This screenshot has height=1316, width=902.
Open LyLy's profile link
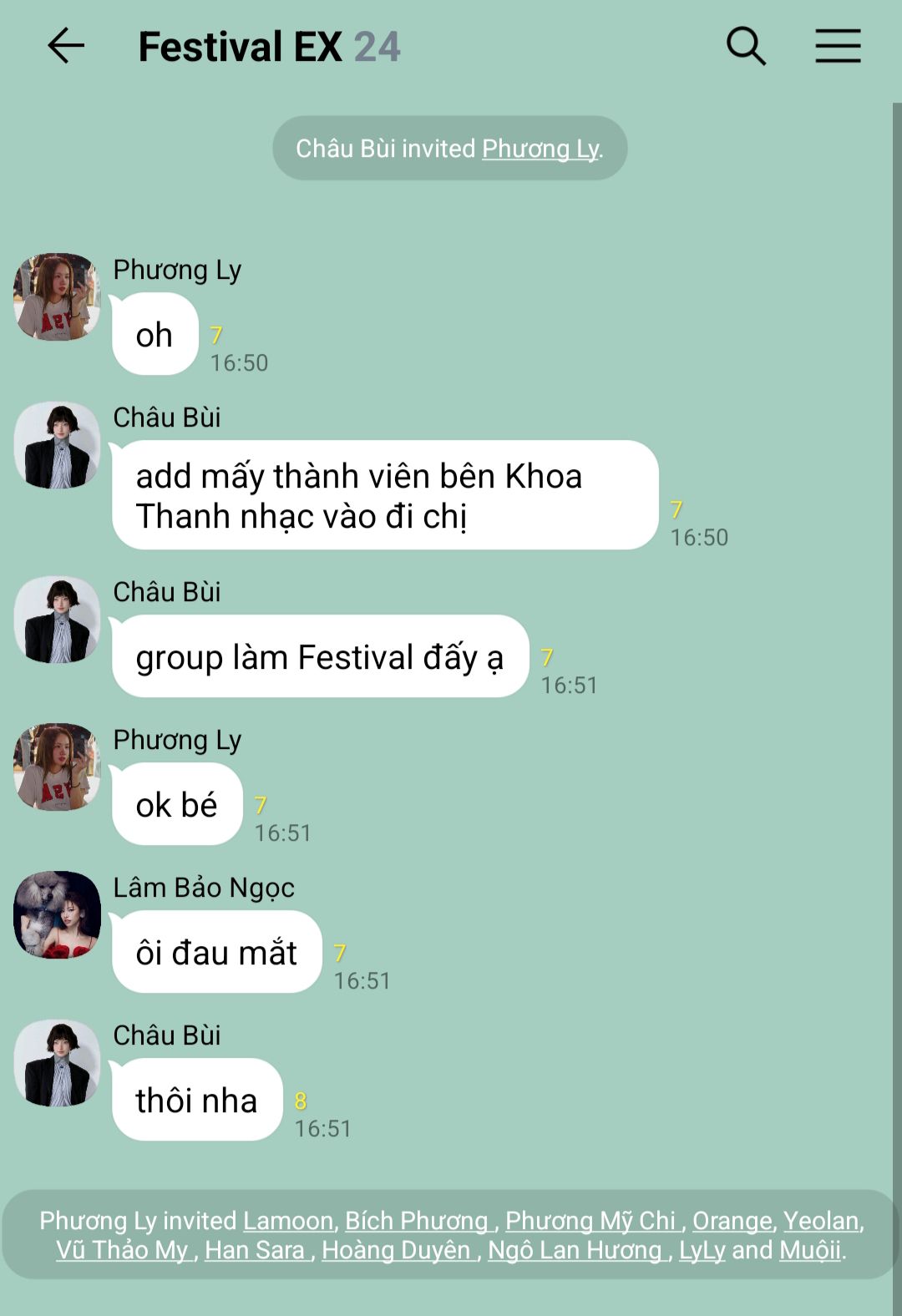pos(702,1250)
